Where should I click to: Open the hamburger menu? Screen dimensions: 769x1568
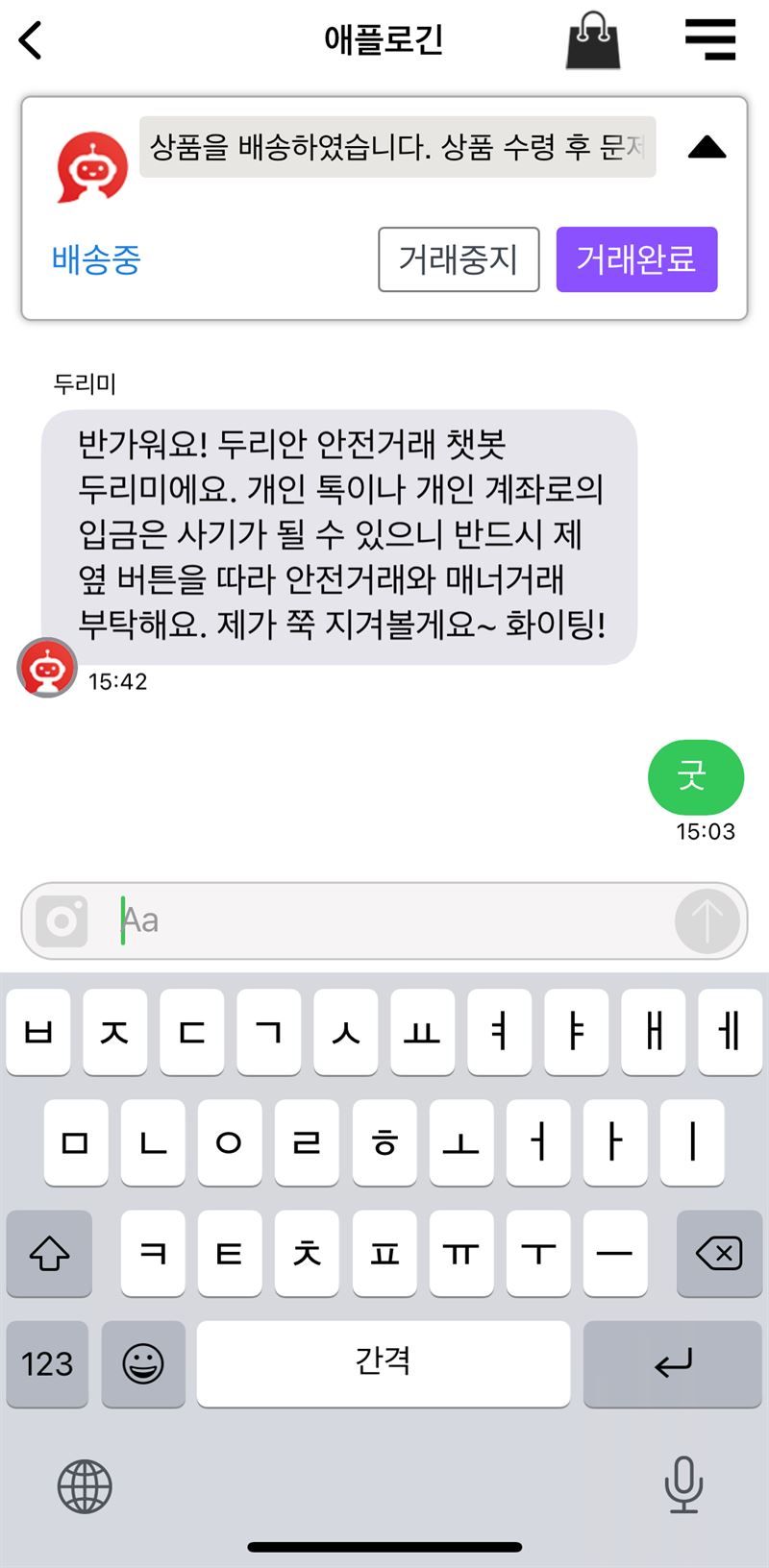[710, 40]
